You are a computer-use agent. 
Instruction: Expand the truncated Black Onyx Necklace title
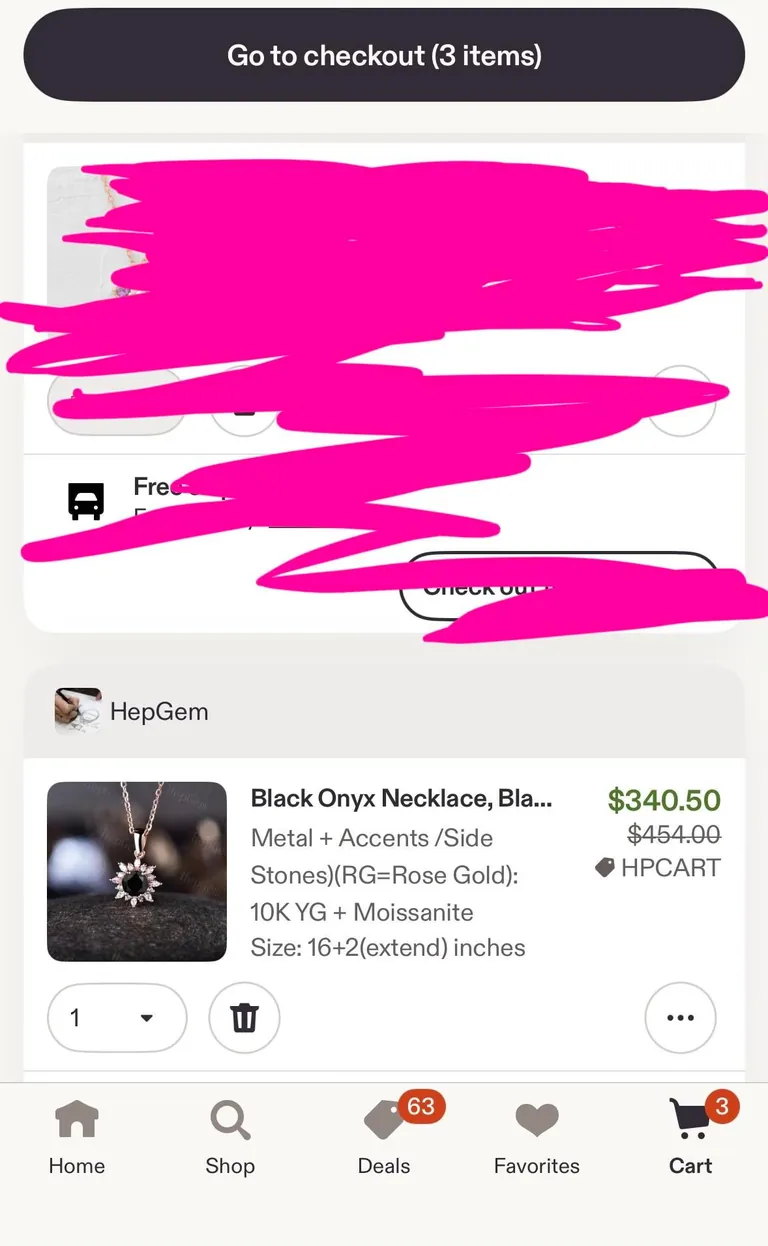point(400,798)
